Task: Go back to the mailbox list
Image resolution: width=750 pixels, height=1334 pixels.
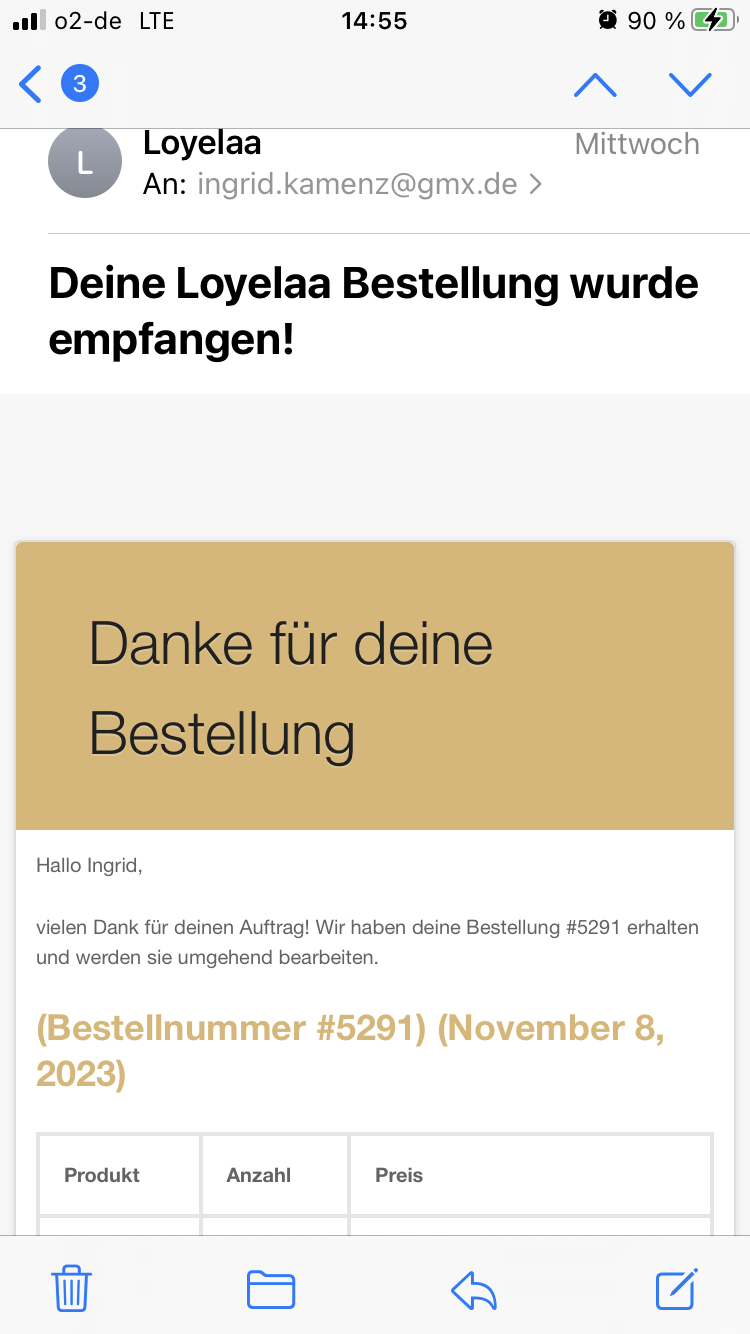Action: 32,84
